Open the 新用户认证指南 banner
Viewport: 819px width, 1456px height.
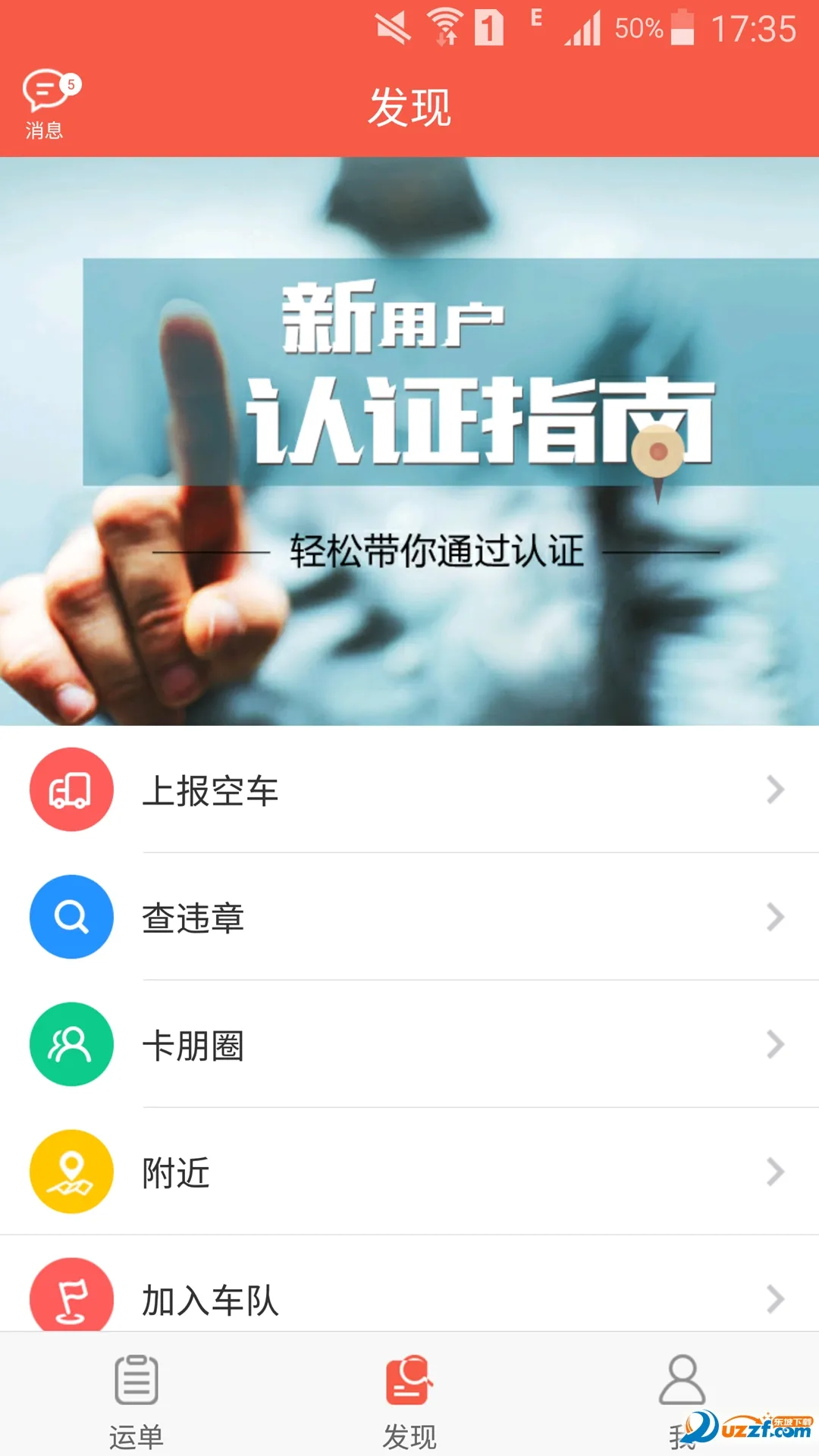tap(409, 440)
